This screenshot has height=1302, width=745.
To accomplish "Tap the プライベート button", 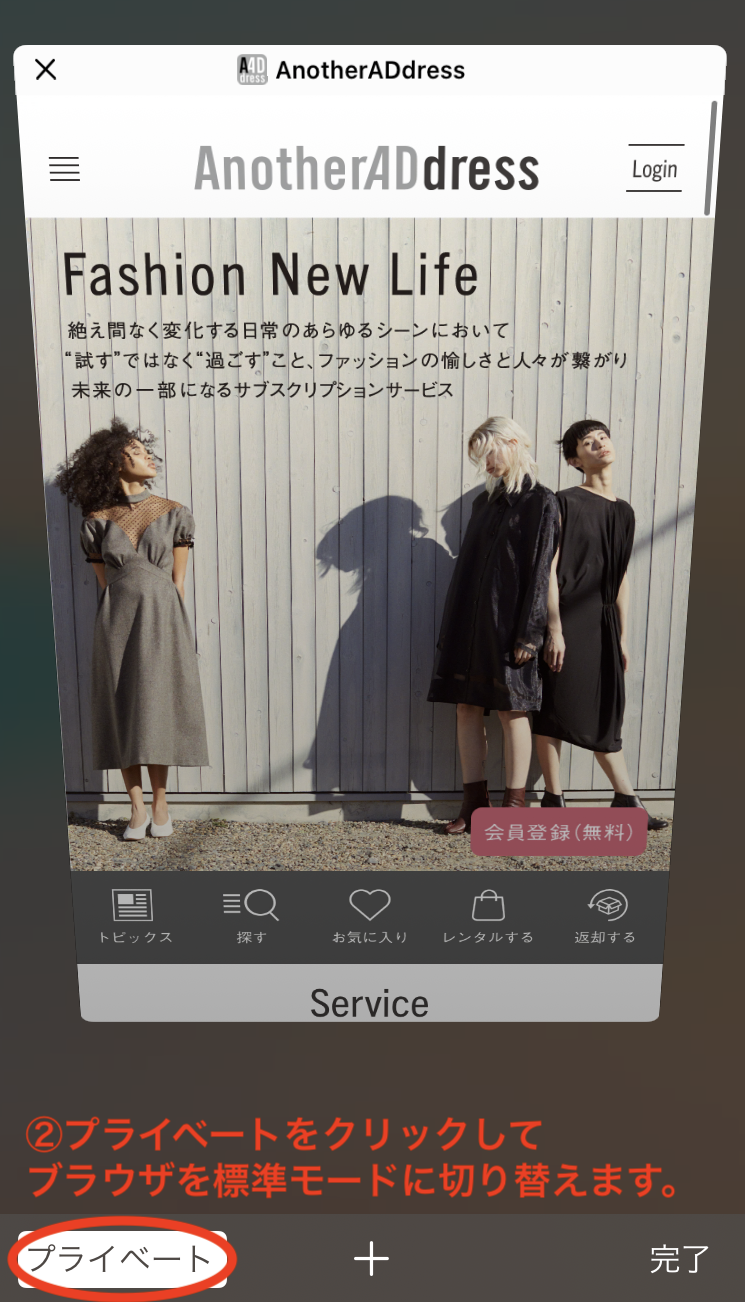I will (x=122, y=1259).
